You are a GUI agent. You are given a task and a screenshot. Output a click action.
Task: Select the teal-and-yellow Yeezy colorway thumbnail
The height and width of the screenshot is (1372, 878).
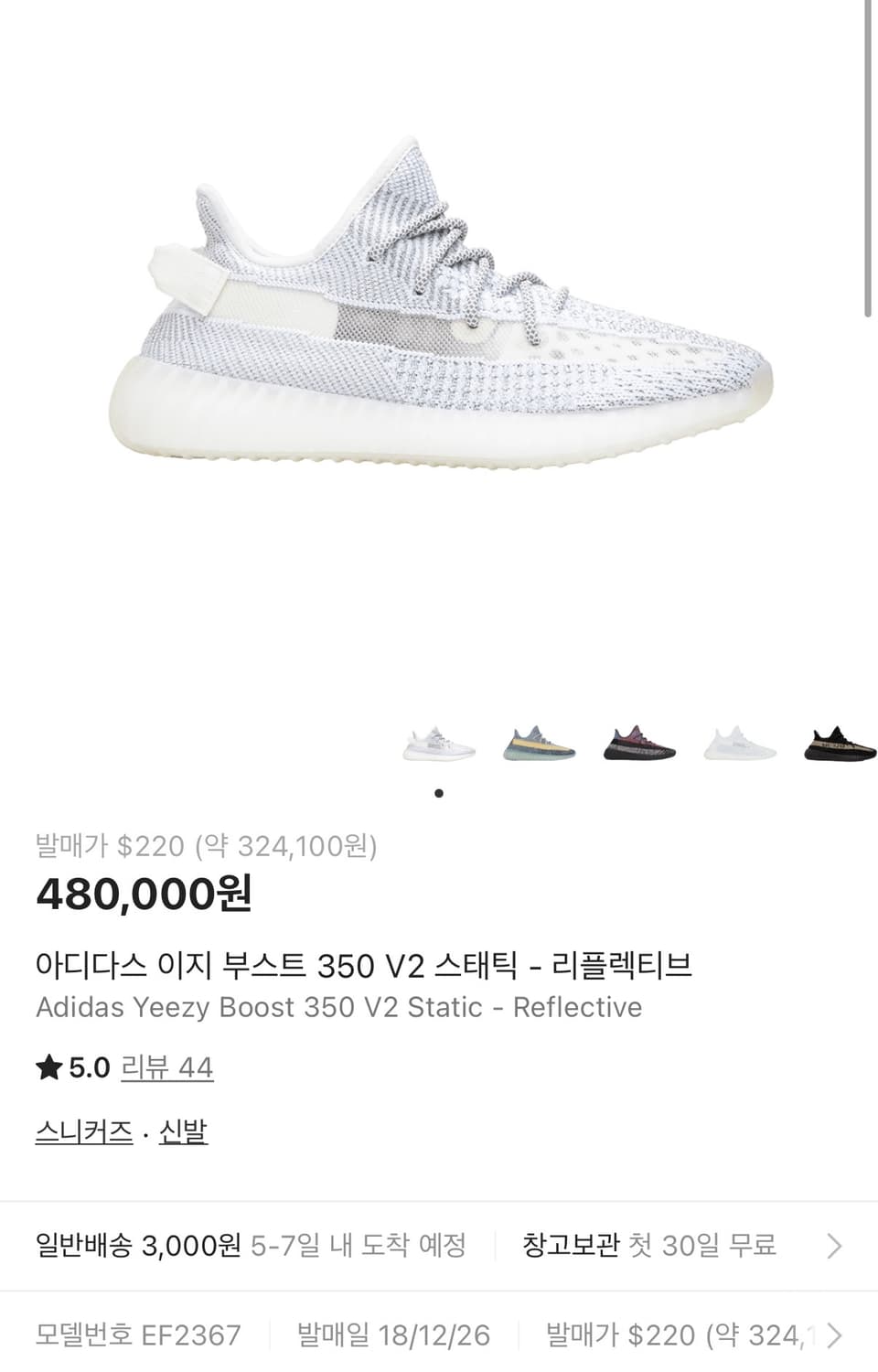click(x=538, y=743)
